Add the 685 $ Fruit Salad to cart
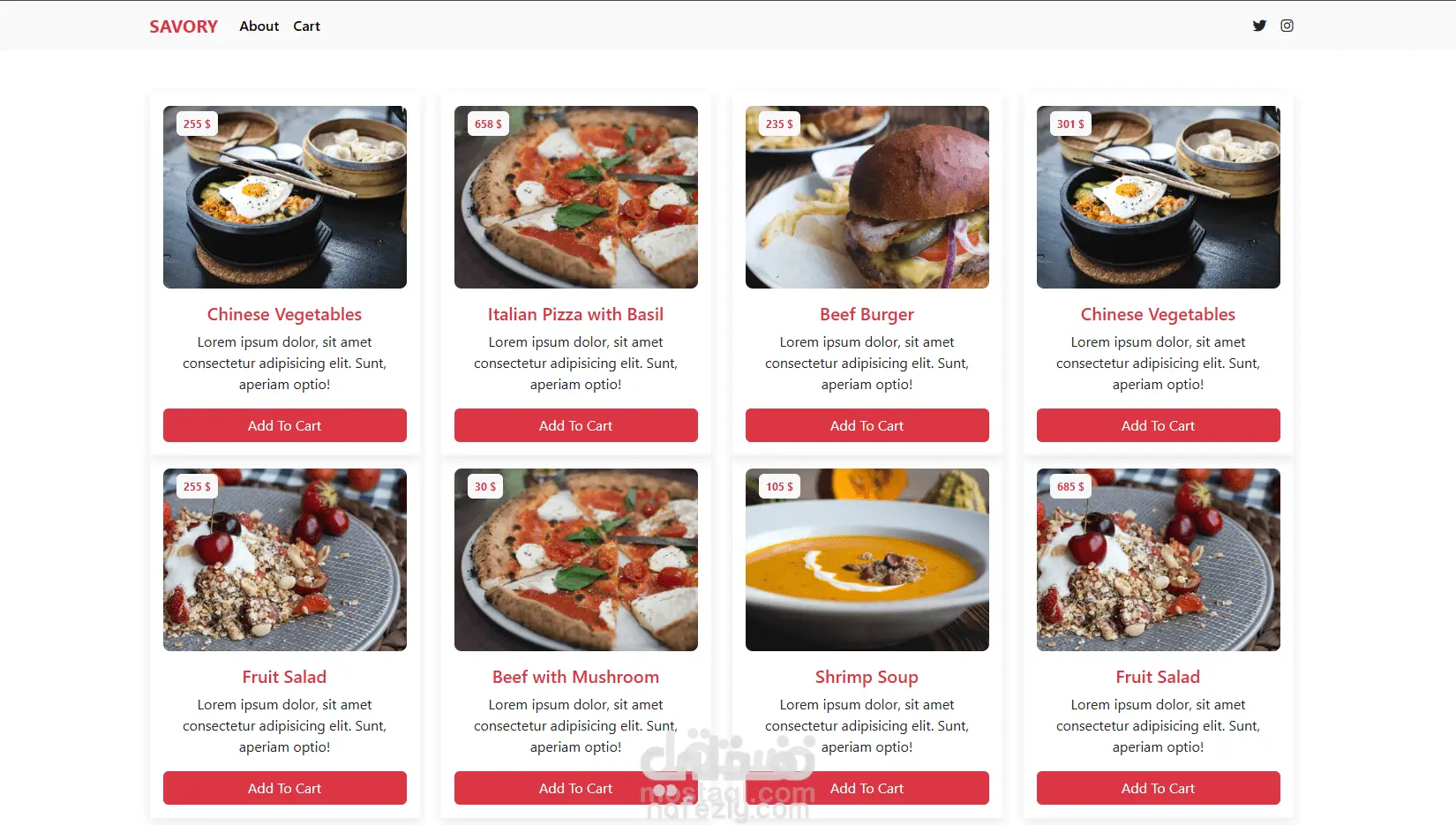Screen dimensions: 1456x825 click(1158, 788)
